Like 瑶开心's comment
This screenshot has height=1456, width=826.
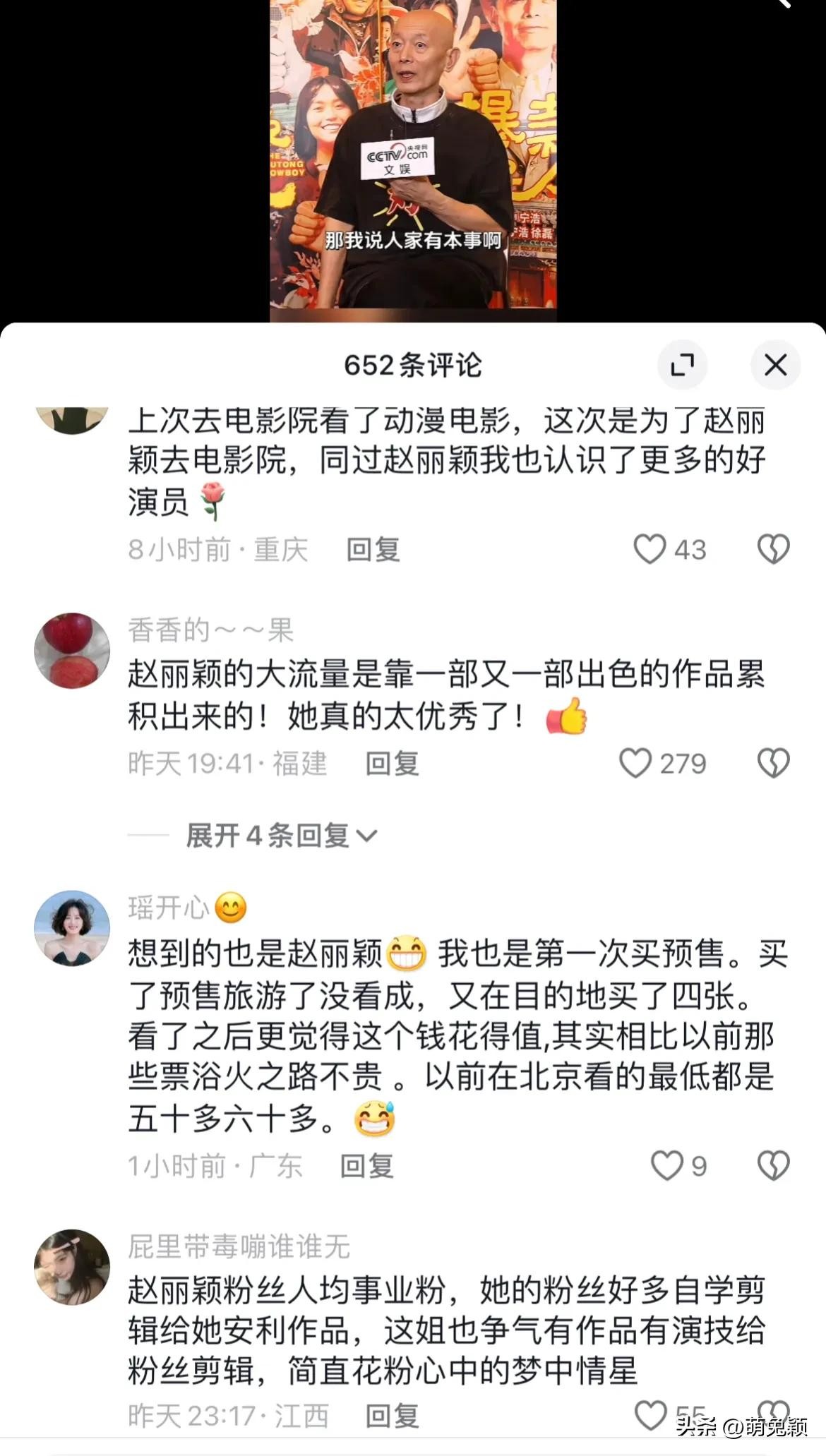tap(666, 1166)
